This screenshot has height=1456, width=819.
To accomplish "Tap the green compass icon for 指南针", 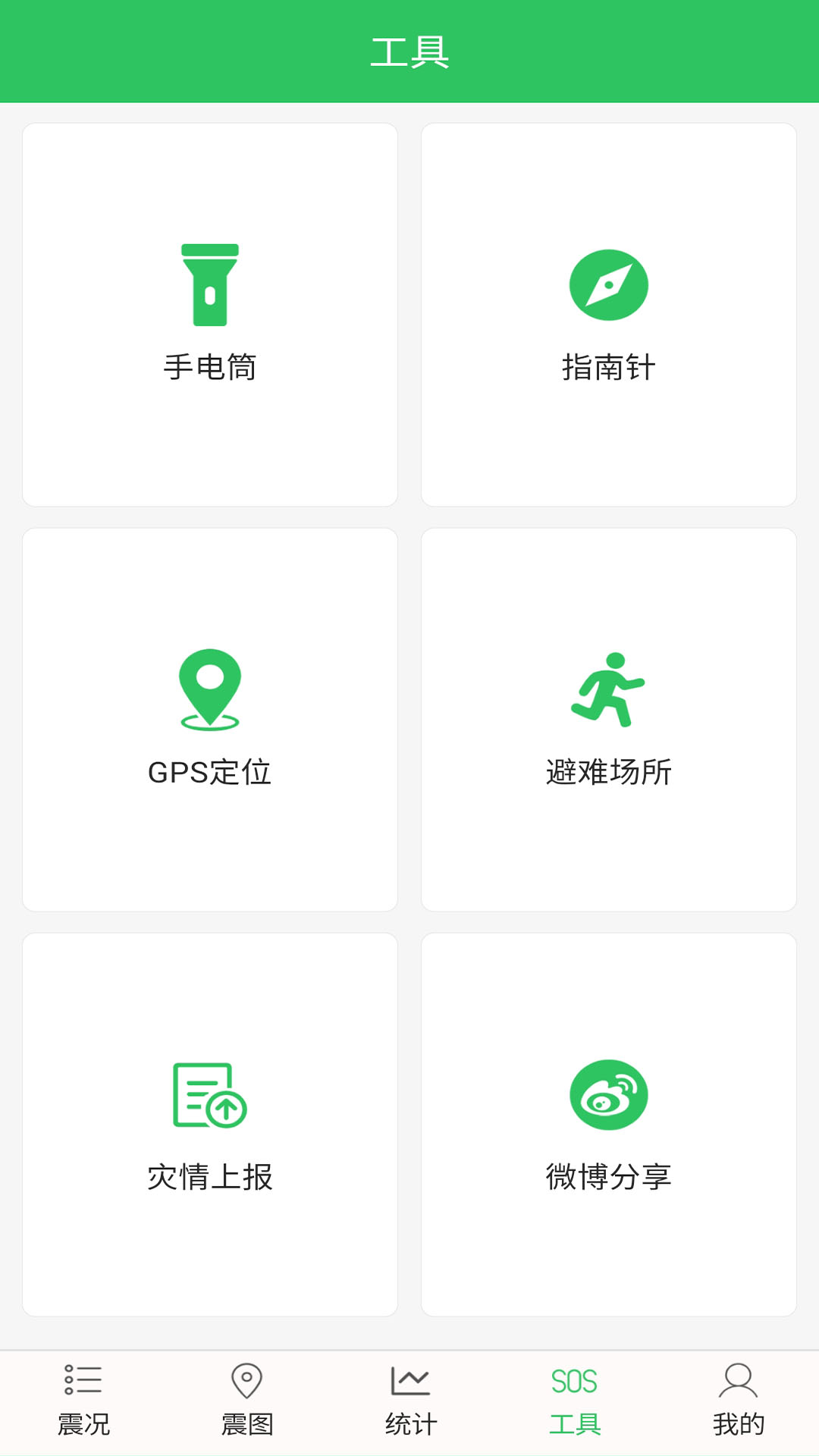I will tap(609, 284).
